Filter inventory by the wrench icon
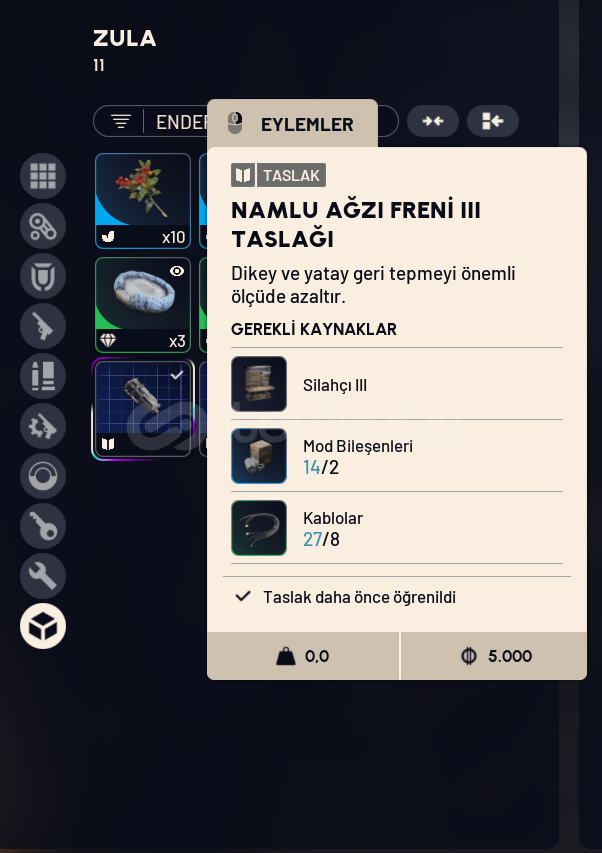Image resolution: width=602 pixels, height=853 pixels. pos(43,576)
